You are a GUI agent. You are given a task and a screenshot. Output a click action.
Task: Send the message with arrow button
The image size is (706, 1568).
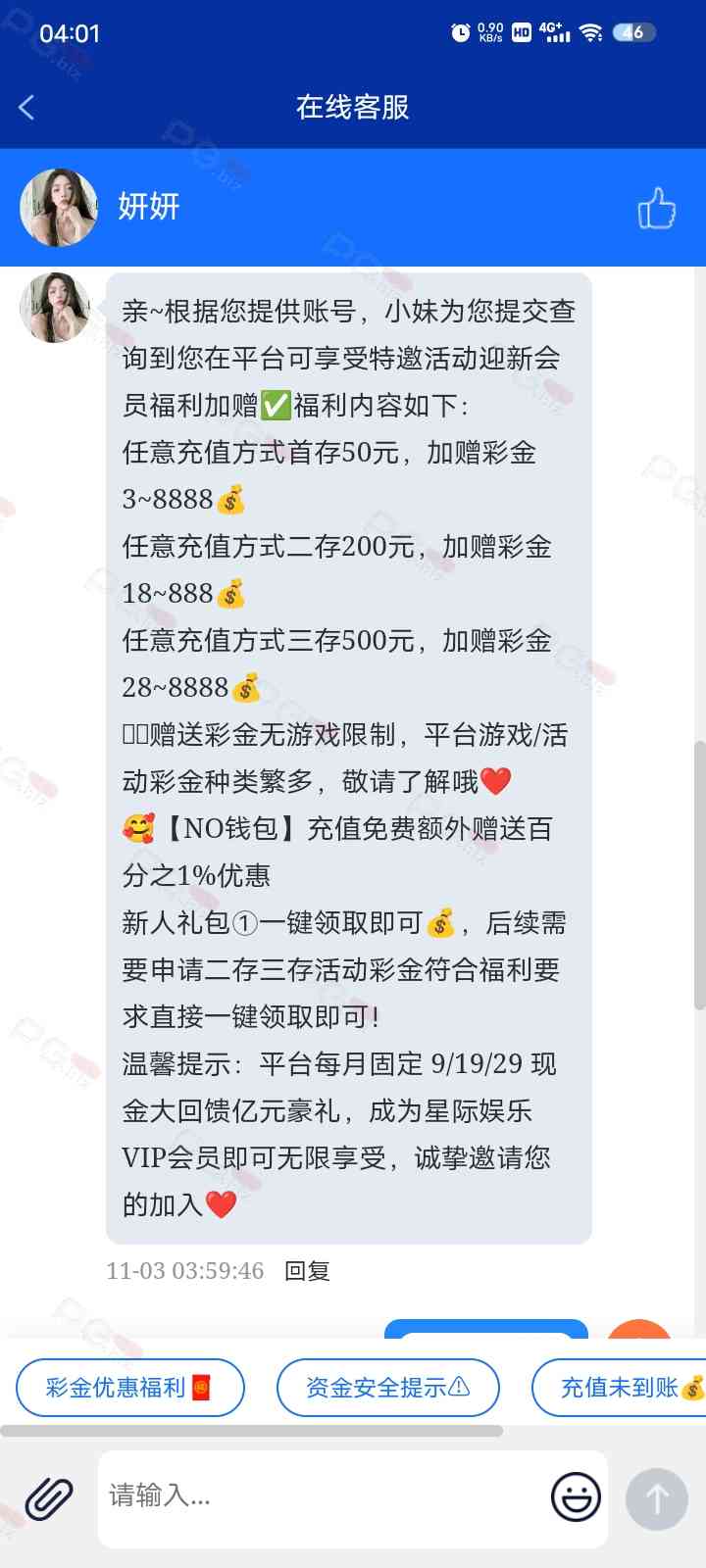(x=656, y=1498)
